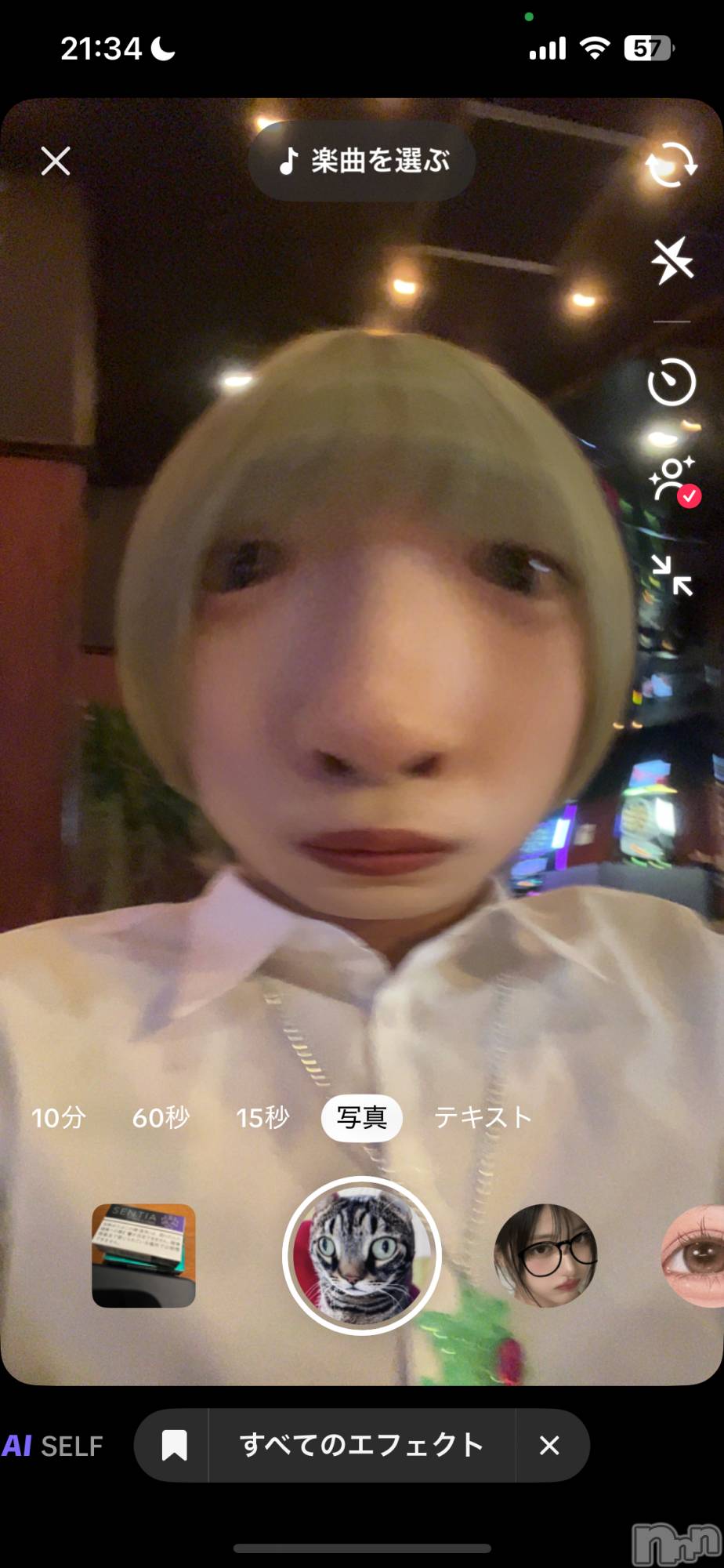Open the timer icon
This screenshot has height=1568, width=724.
[672, 382]
